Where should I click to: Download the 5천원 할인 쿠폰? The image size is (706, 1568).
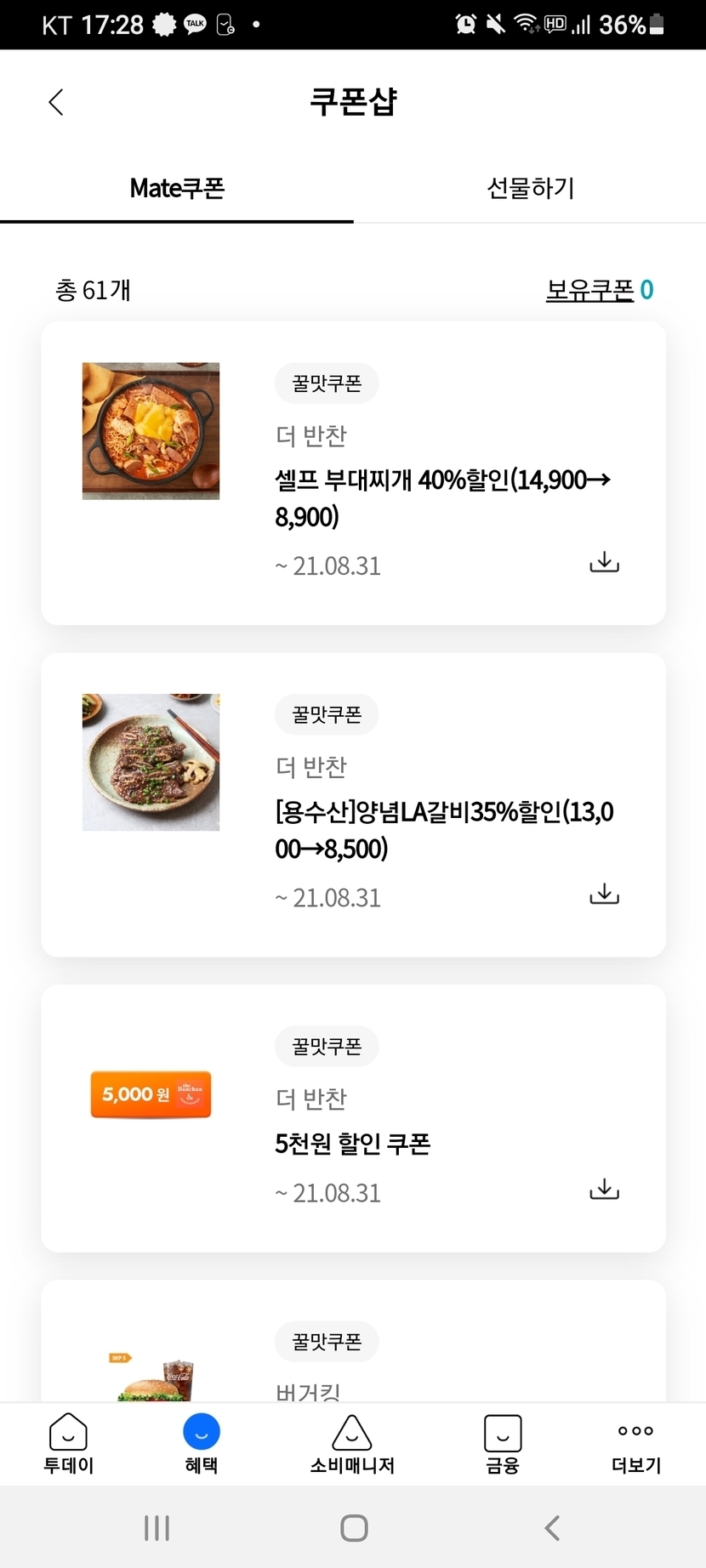click(x=604, y=1190)
